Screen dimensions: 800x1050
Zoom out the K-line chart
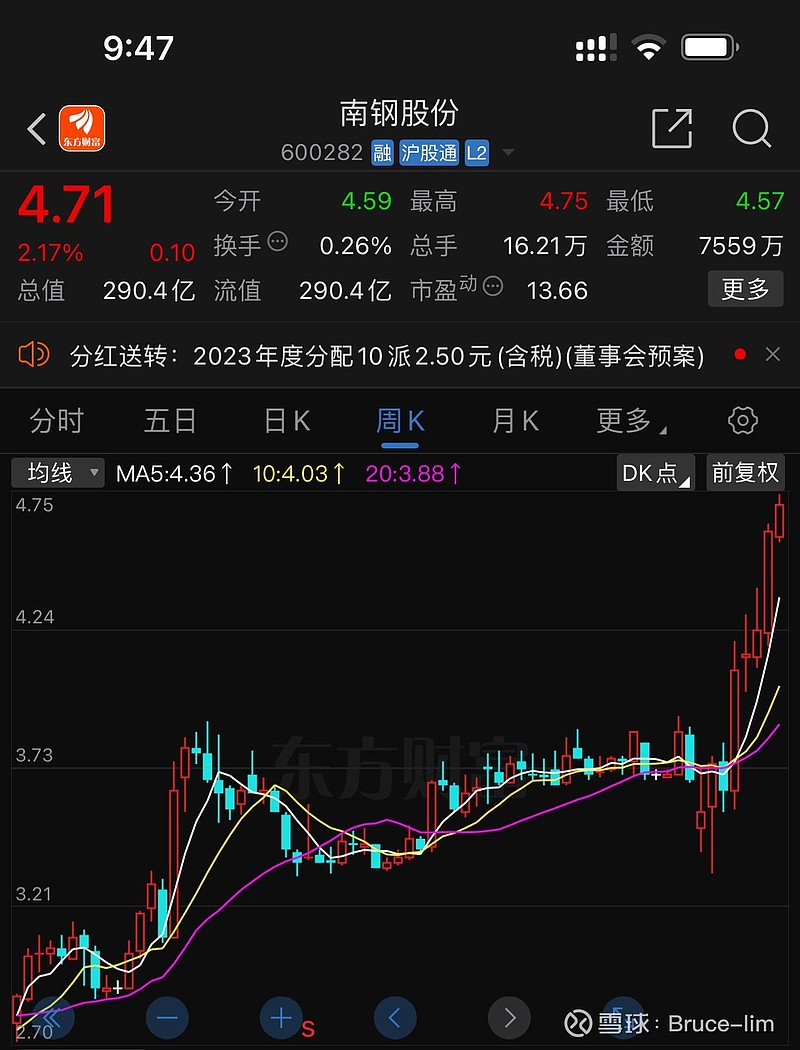coord(167,1018)
